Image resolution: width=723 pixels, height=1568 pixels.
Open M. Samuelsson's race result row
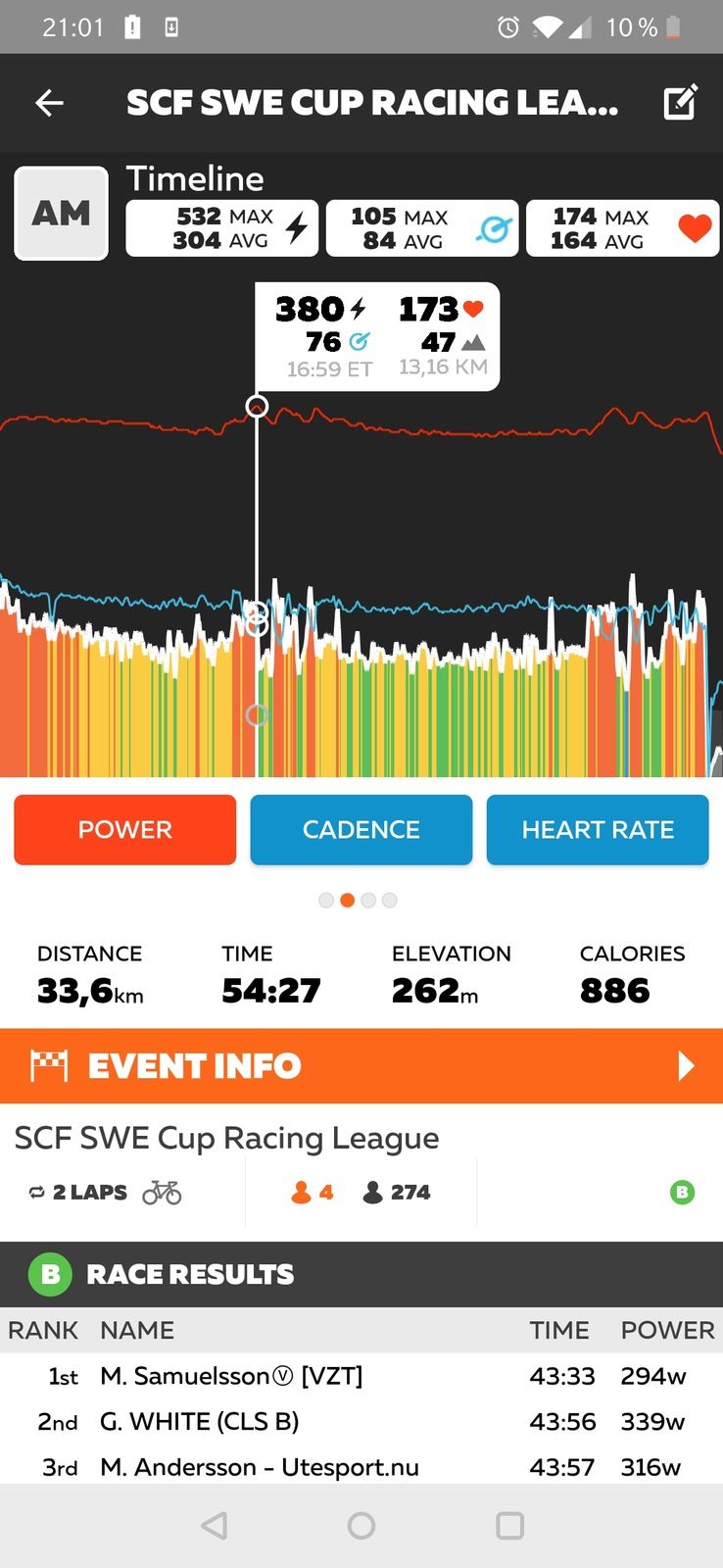pos(361,1376)
